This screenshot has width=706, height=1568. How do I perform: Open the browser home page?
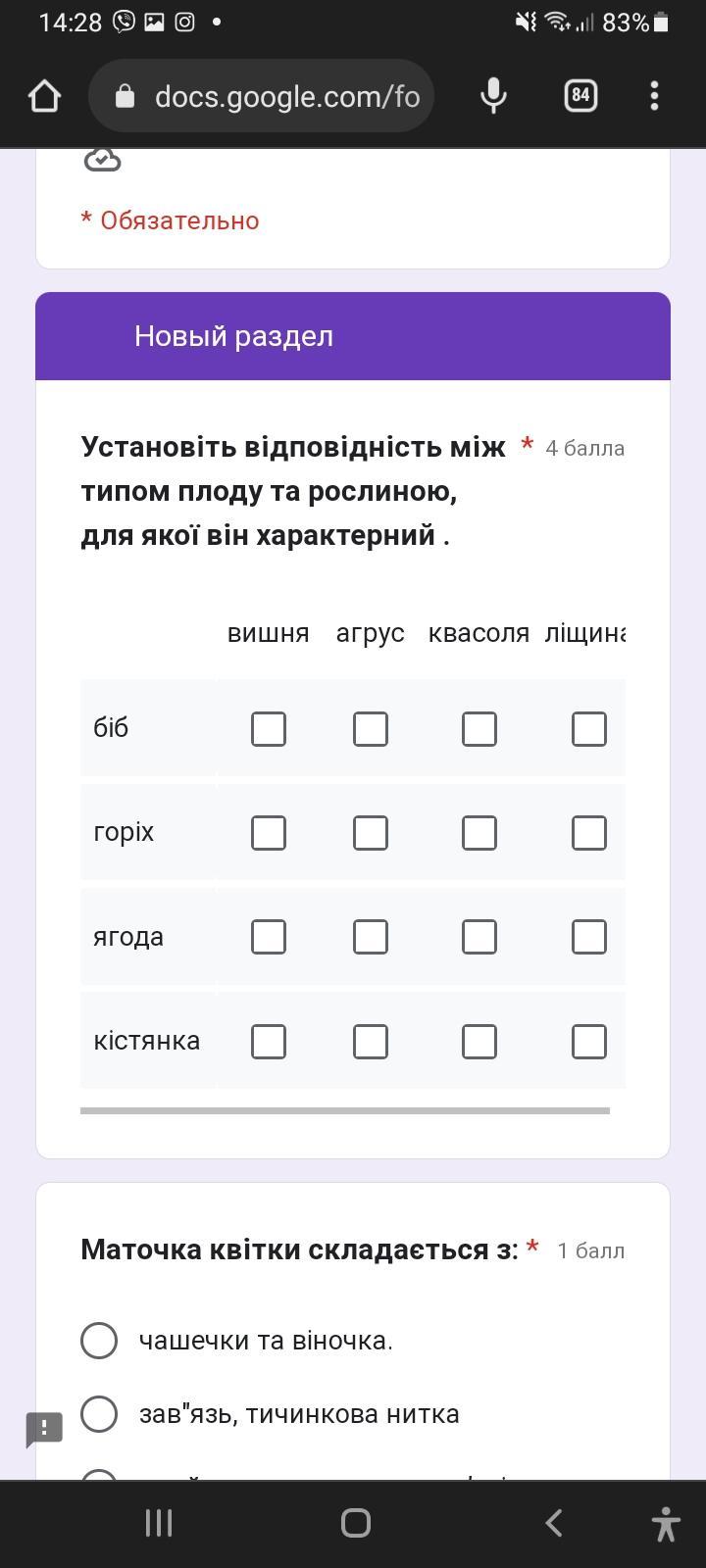(45, 96)
